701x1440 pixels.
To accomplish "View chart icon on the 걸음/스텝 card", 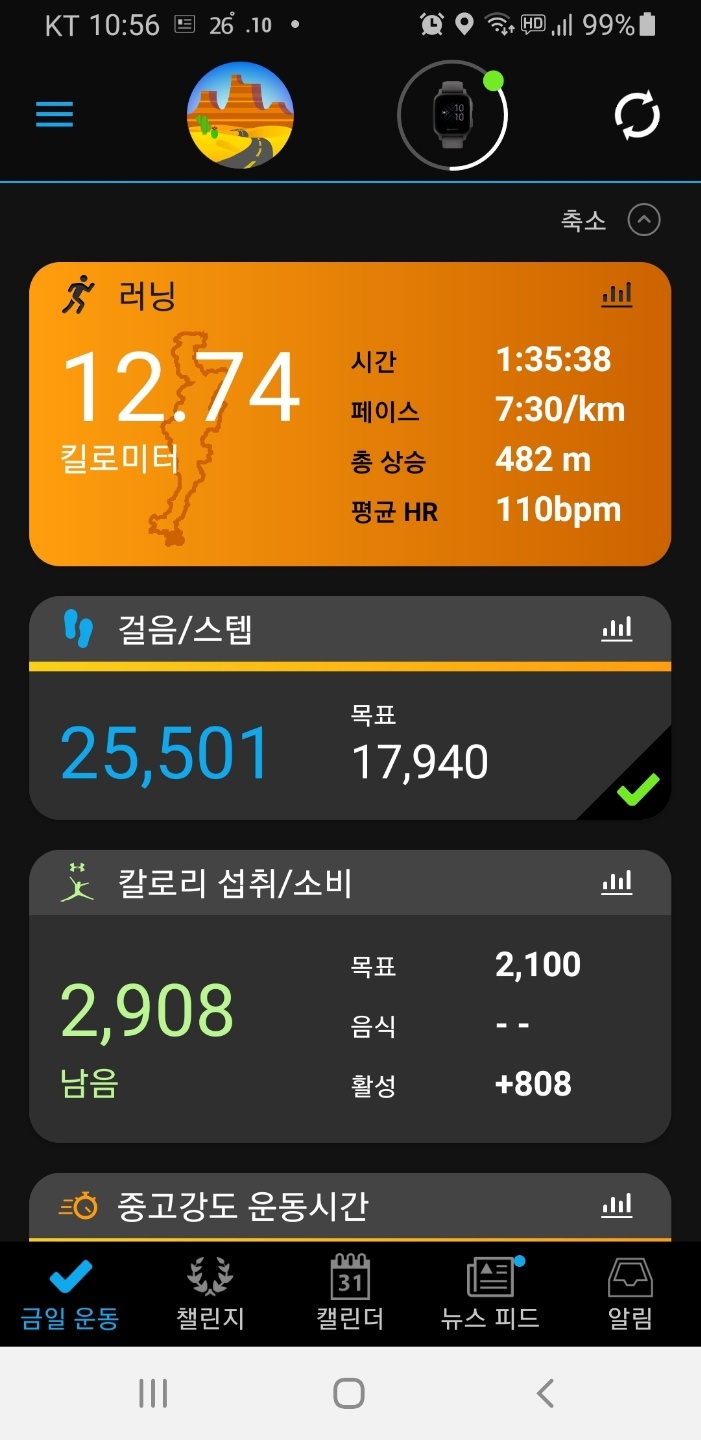I will tap(617, 629).
